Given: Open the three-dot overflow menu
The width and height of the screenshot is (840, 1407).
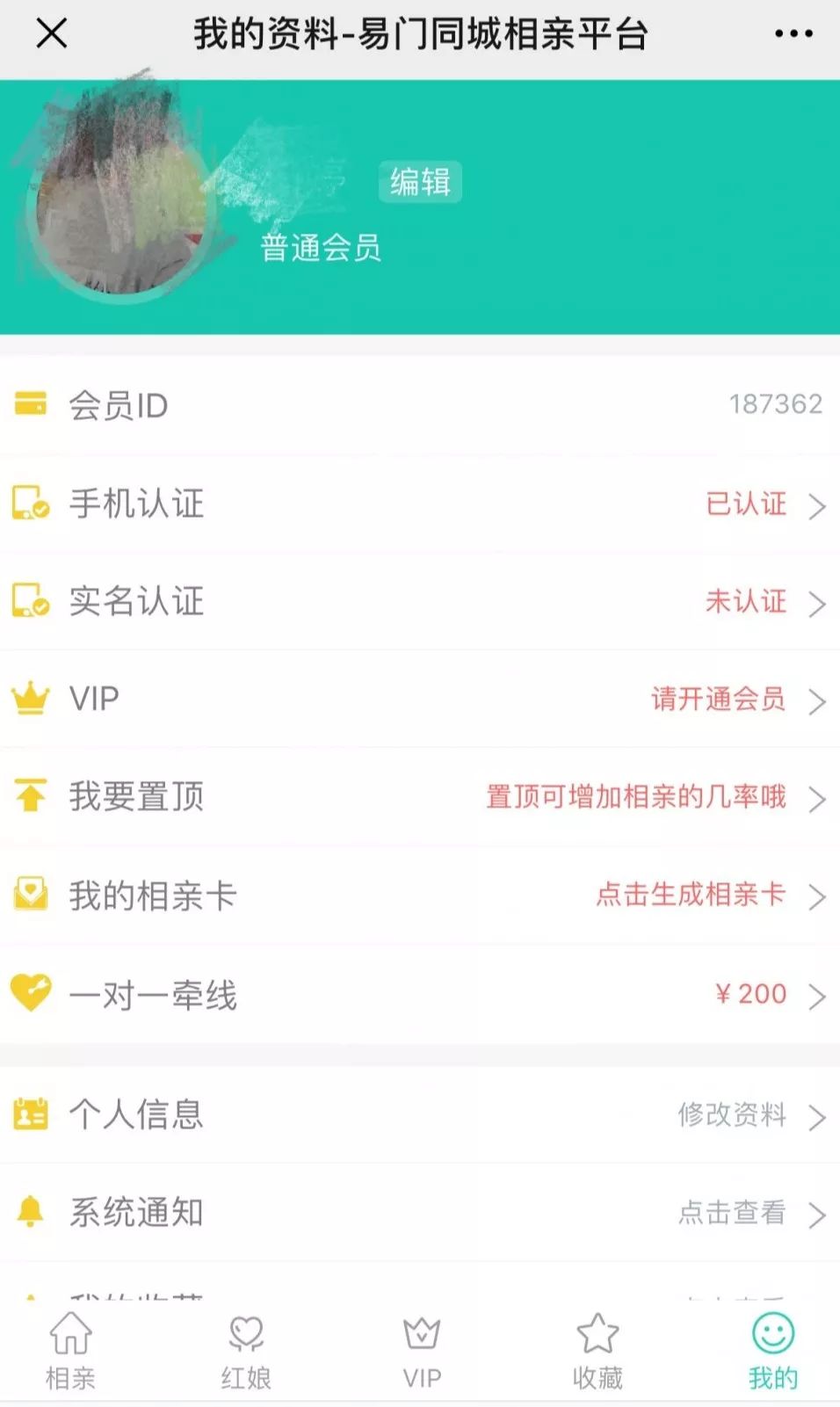Looking at the screenshot, I should pos(793,34).
